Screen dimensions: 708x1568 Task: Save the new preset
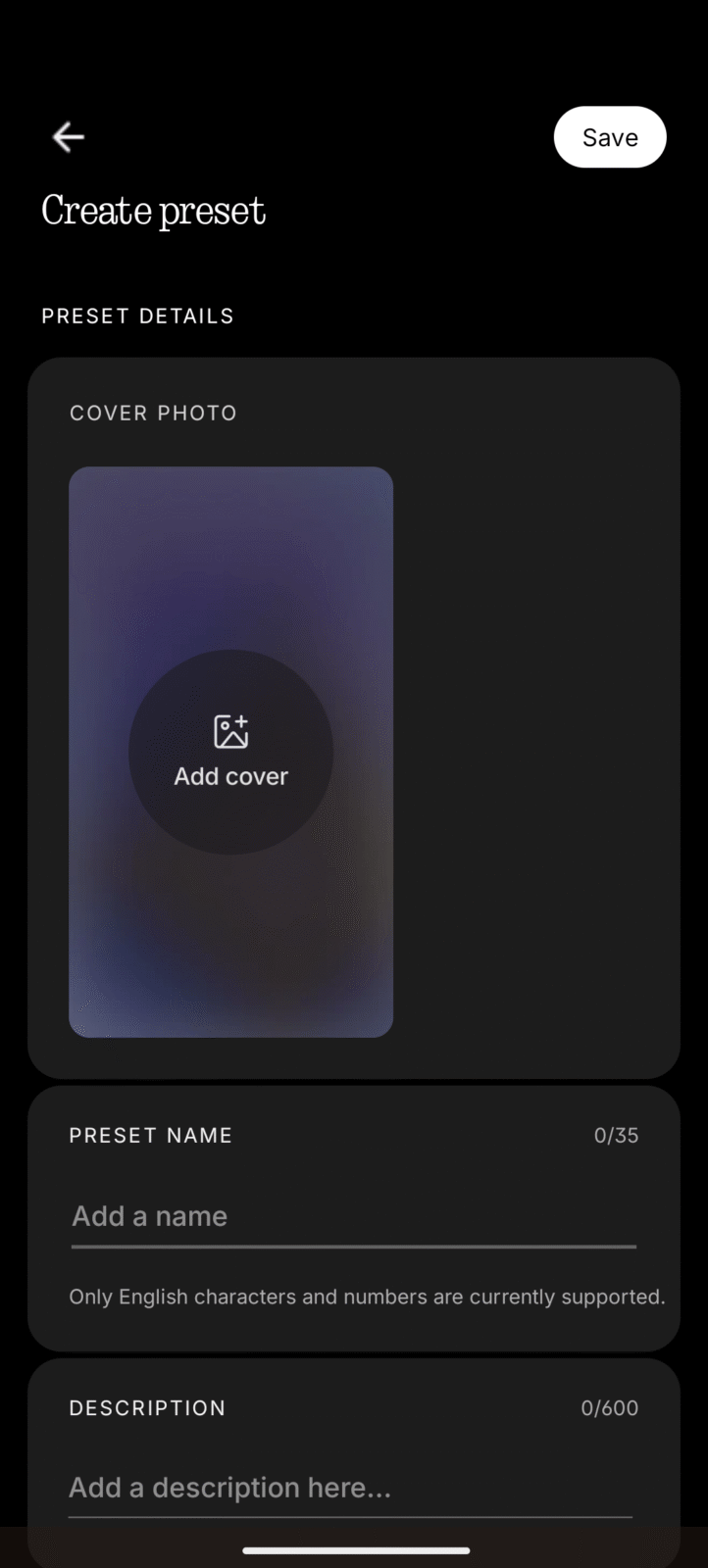click(x=609, y=137)
